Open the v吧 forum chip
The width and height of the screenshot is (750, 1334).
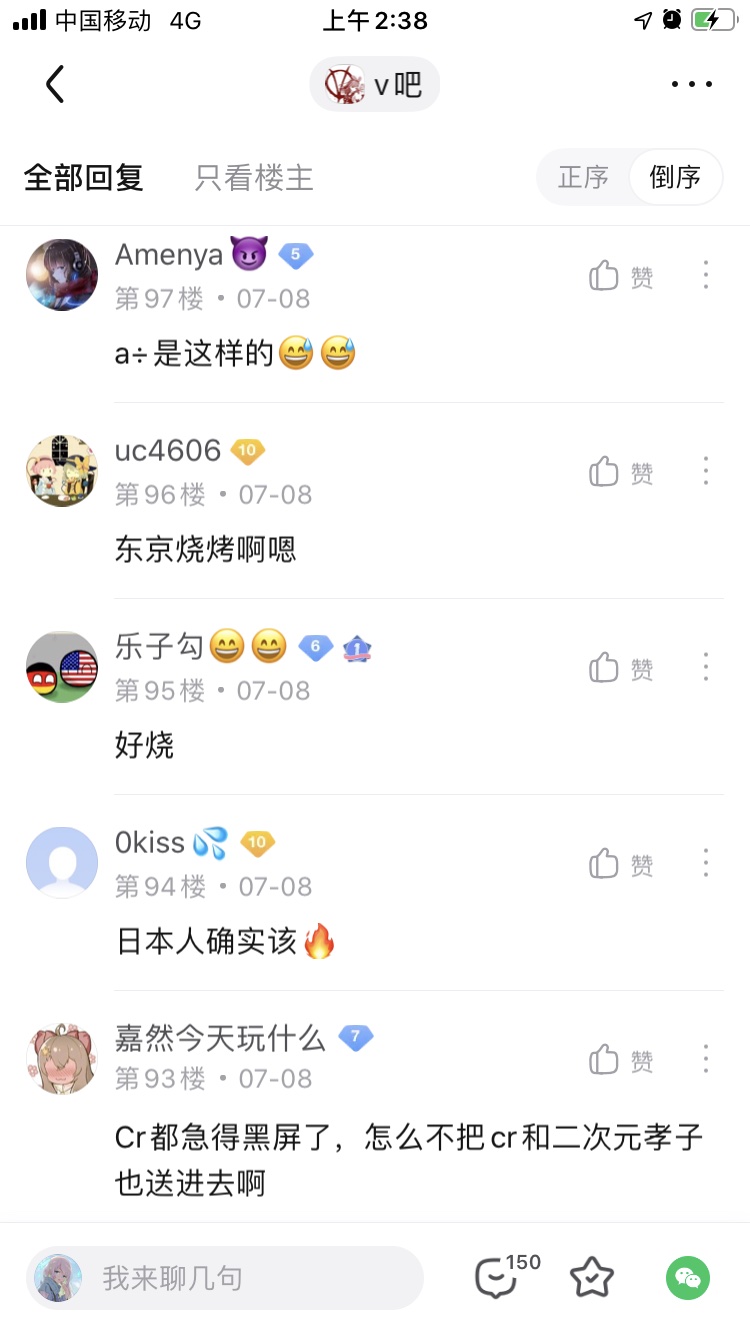pyautogui.click(x=375, y=84)
